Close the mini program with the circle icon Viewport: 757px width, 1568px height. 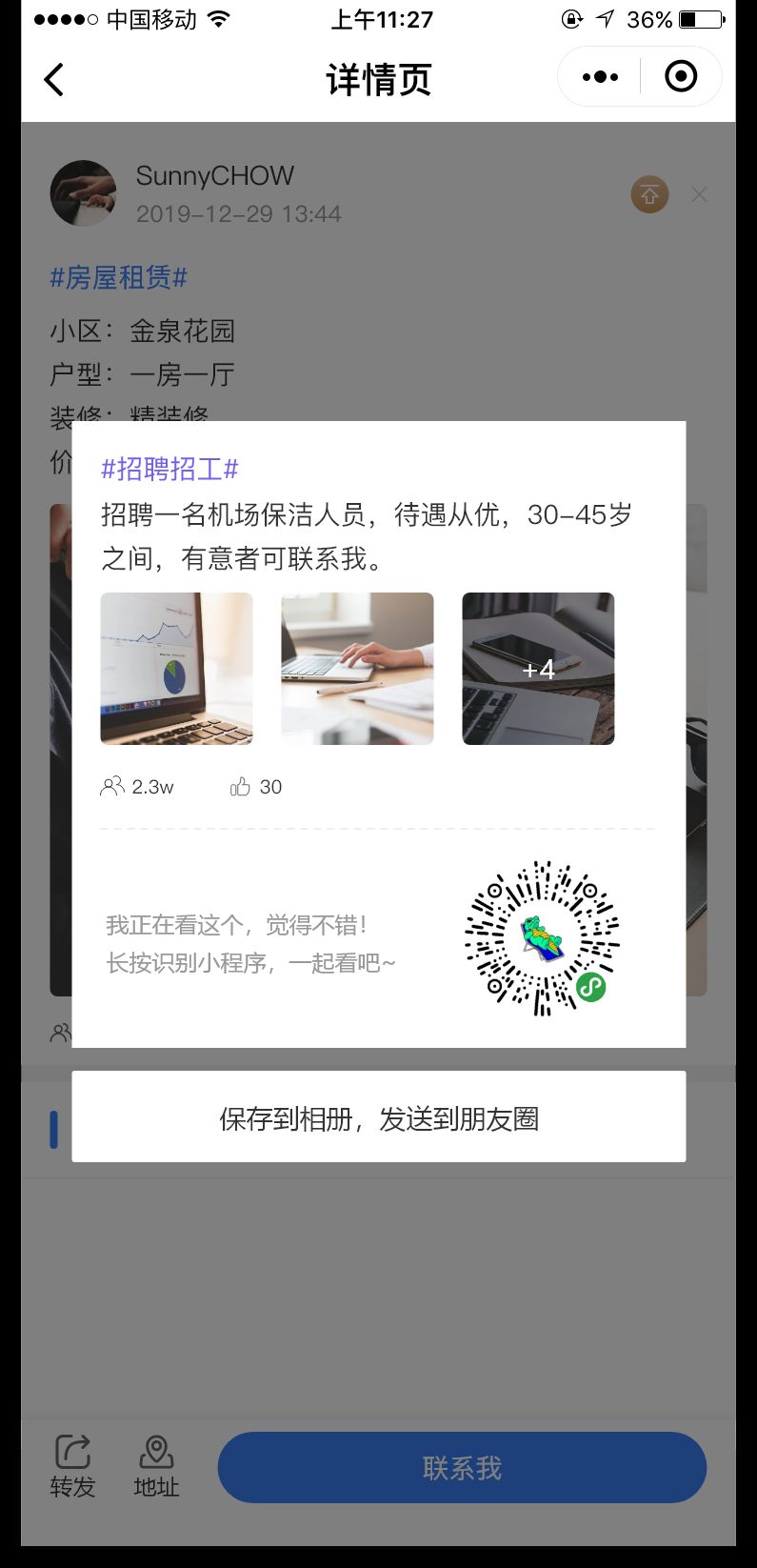pyautogui.click(x=681, y=77)
